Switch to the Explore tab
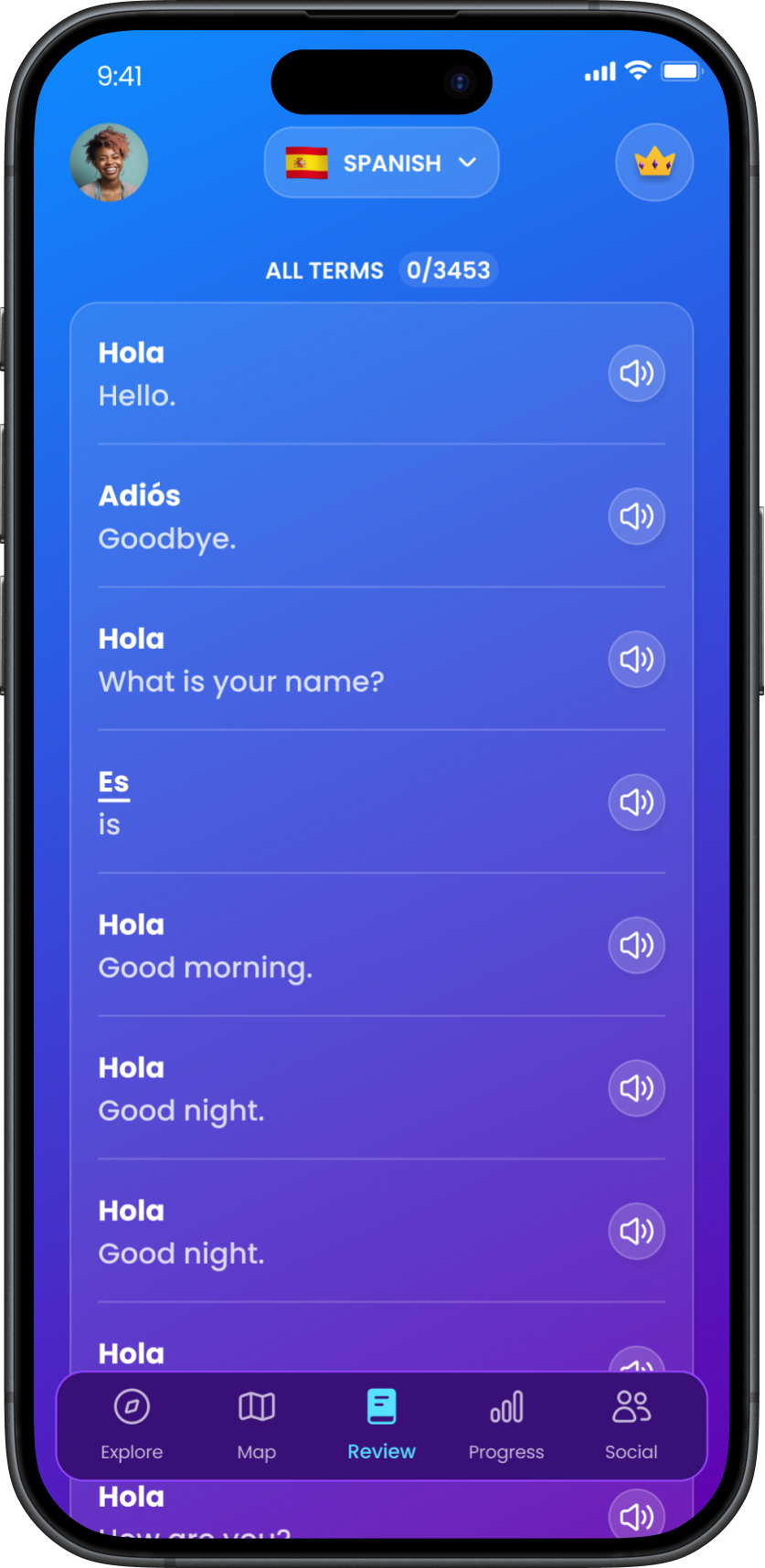This screenshot has height=1568, width=765. [x=132, y=1425]
